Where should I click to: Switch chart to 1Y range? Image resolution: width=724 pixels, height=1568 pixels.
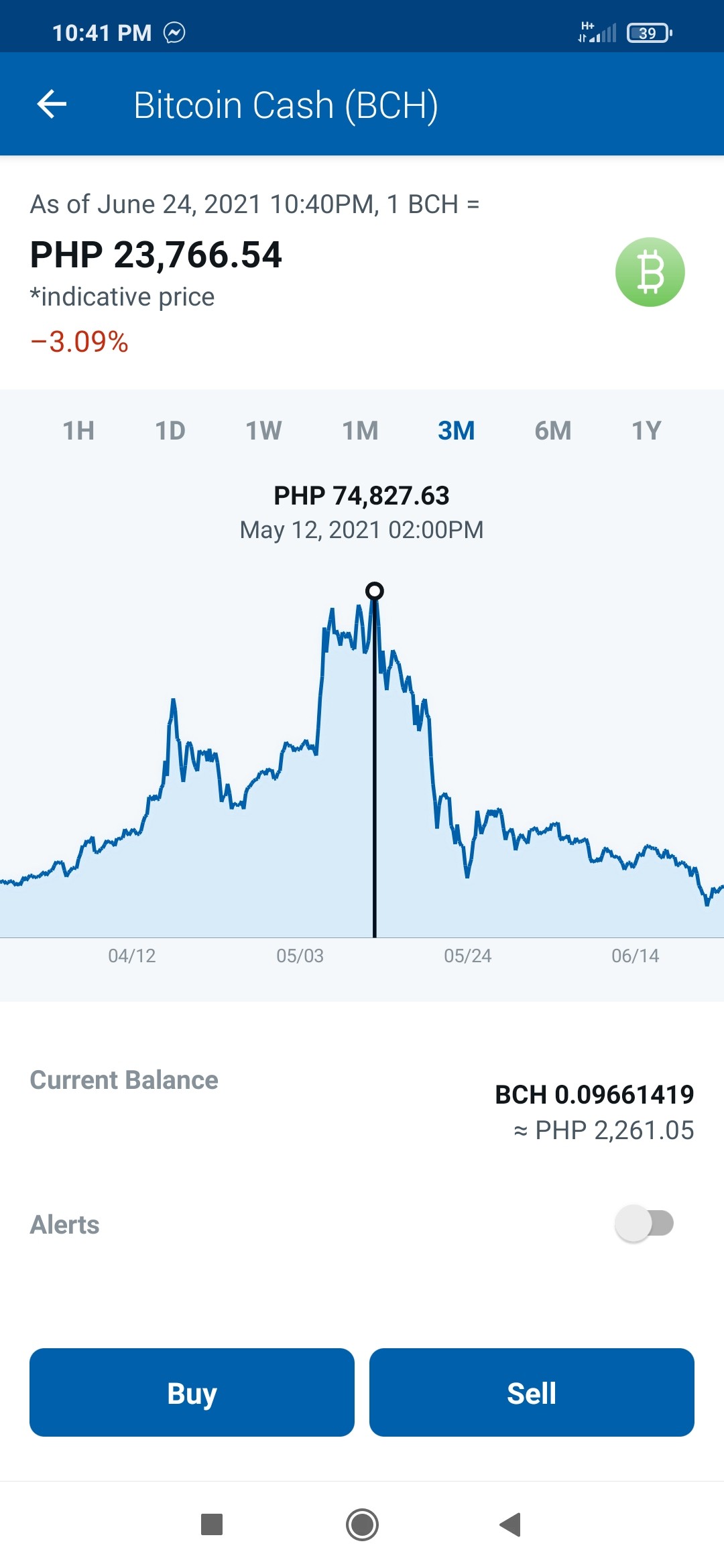[647, 431]
